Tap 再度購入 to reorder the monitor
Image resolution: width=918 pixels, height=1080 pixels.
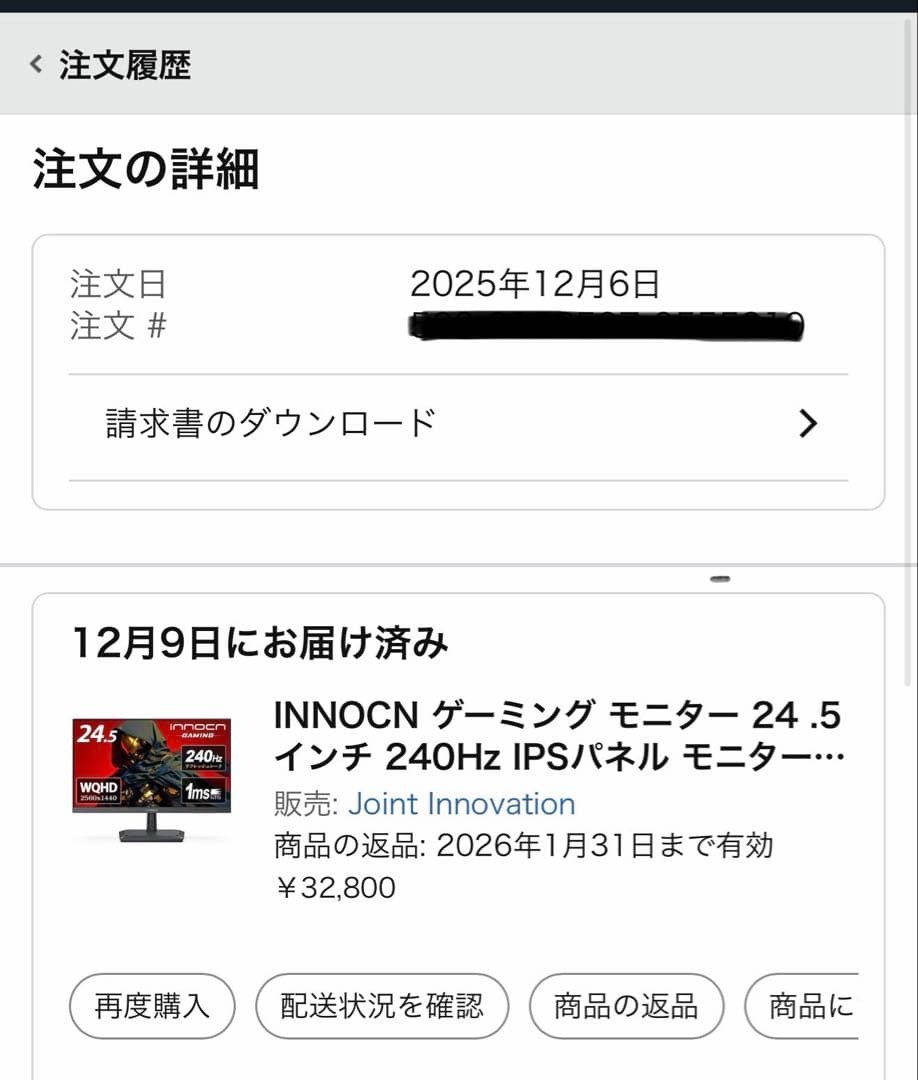point(150,1006)
